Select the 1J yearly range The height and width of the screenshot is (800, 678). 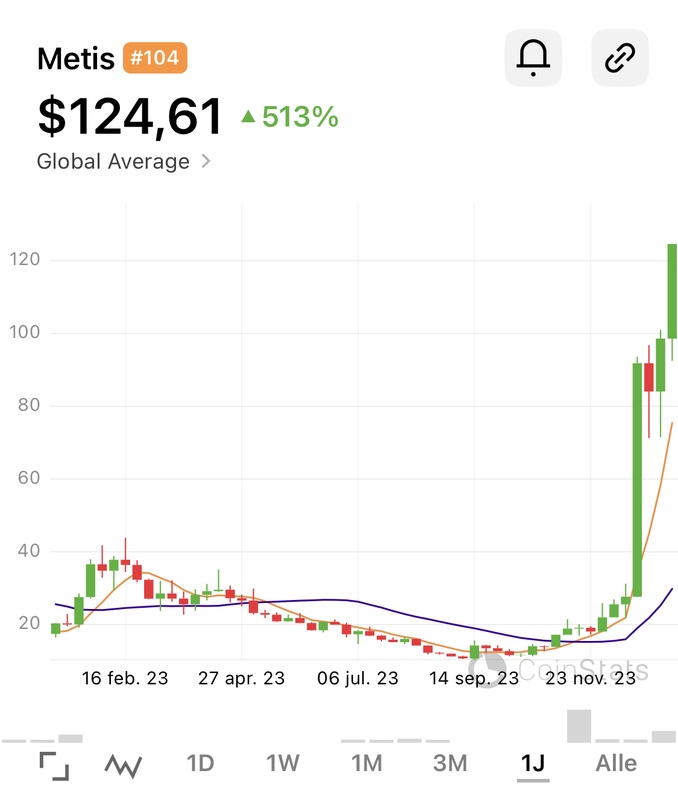tap(532, 764)
